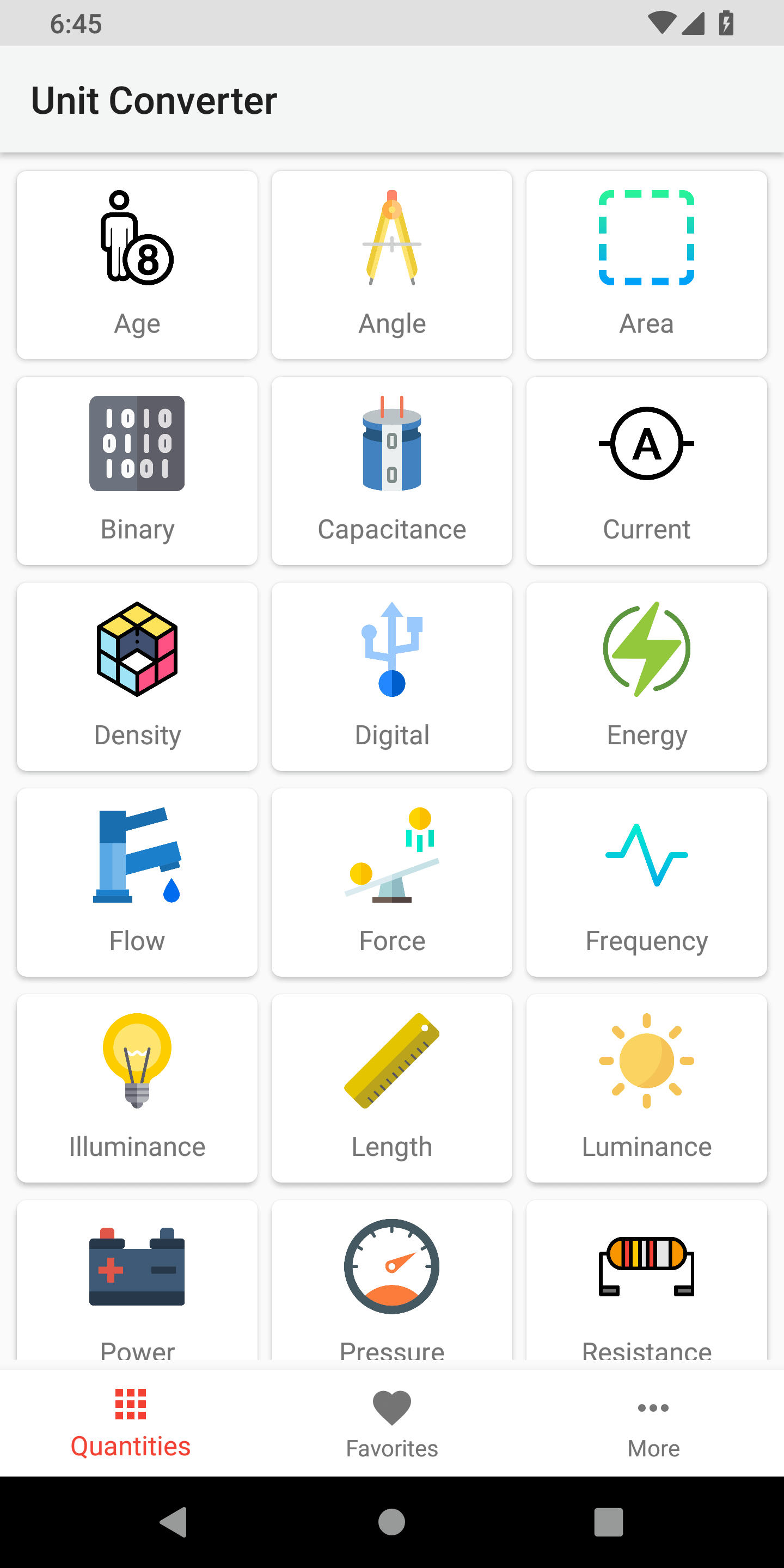Tap the Current quantity card
This screenshot has height=1568, width=784.
[646, 470]
